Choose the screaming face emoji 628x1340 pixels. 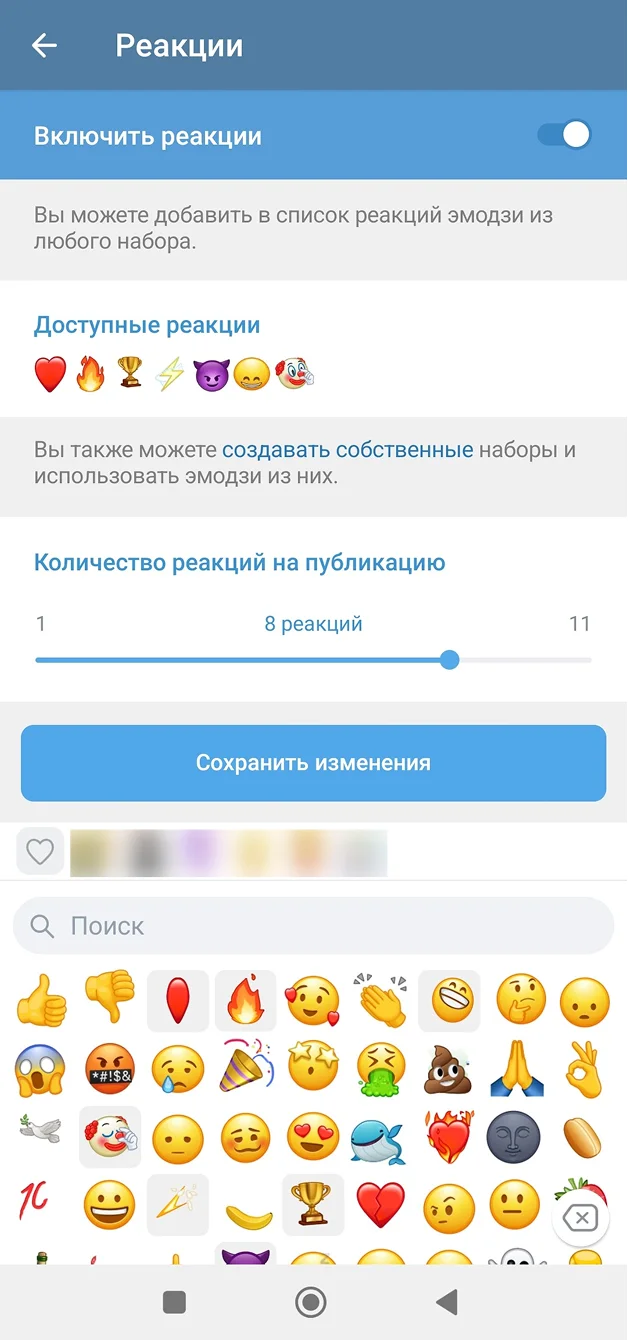tap(41, 1069)
